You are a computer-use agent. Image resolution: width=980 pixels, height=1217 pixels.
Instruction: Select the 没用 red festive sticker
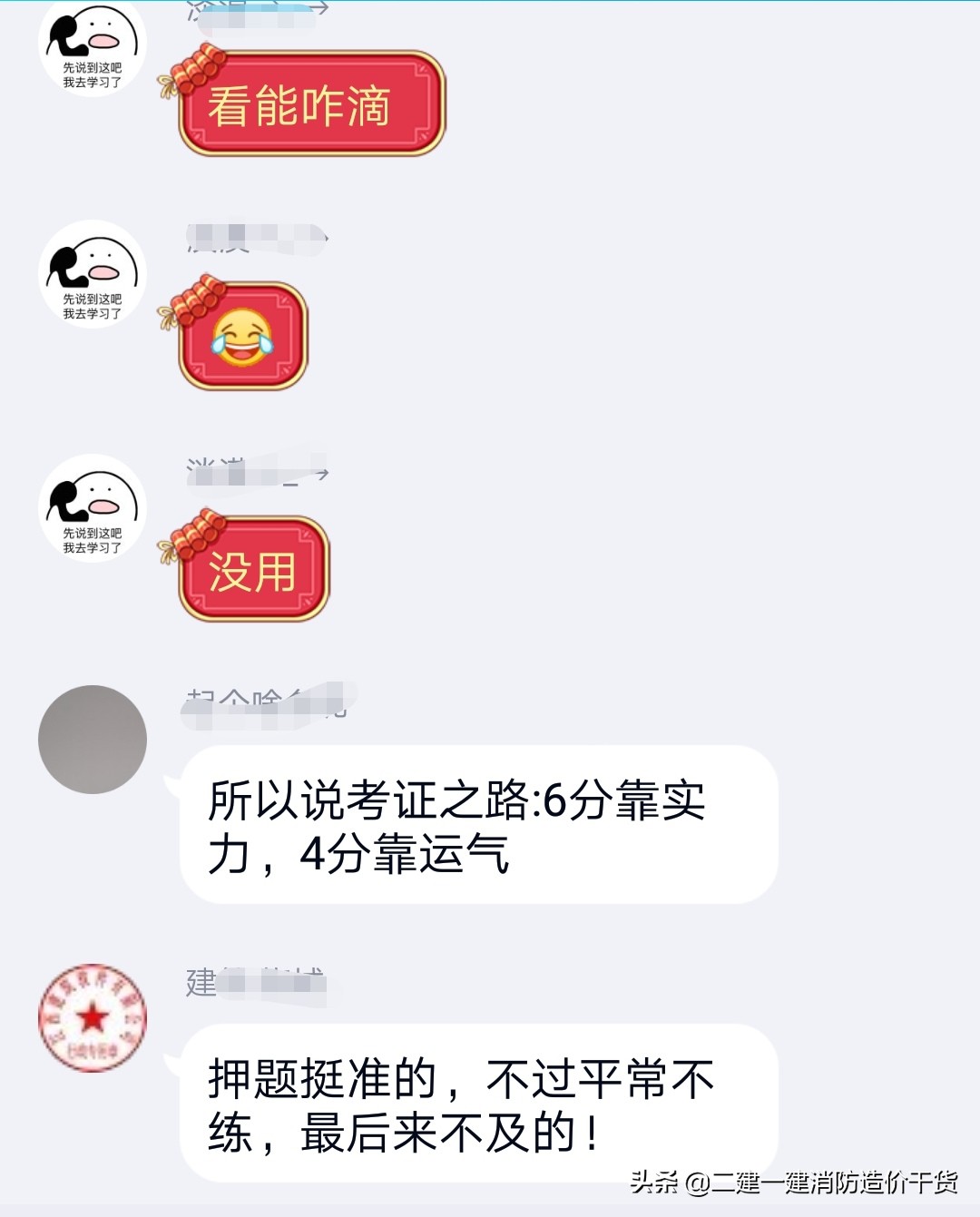pos(254,567)
